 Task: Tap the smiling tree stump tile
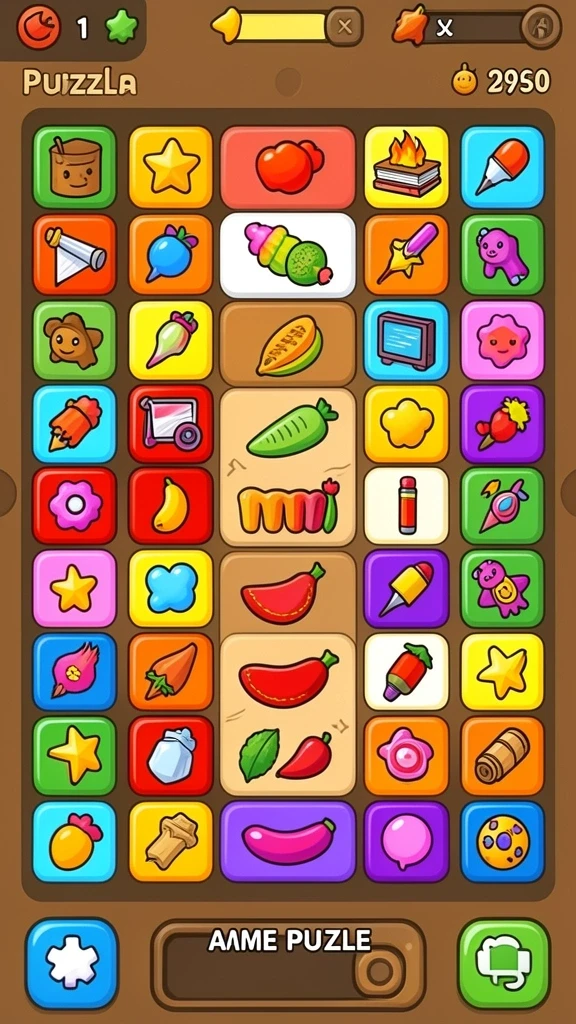coord(74,167)
